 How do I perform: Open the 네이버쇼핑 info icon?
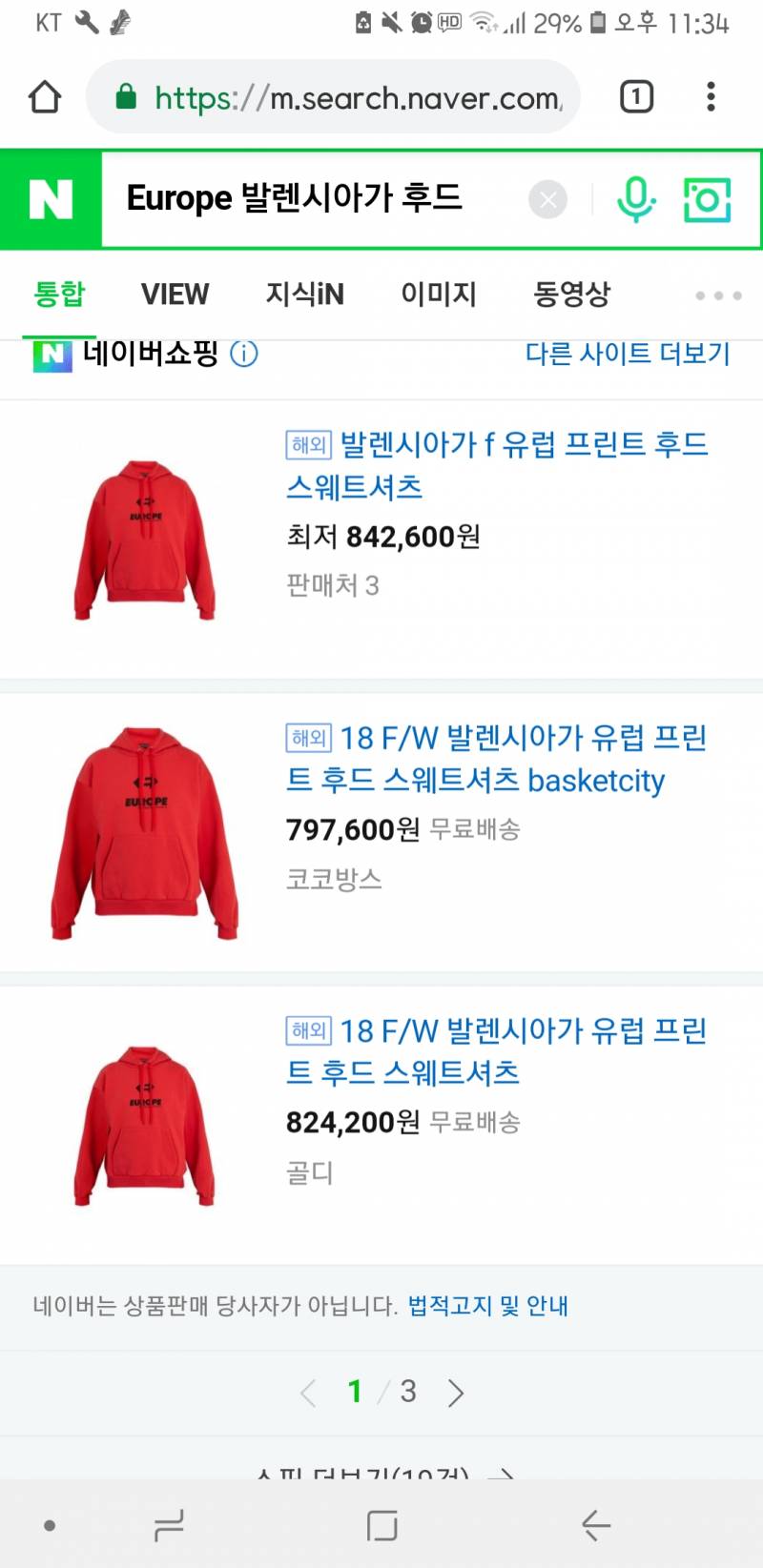click(x=245, y=354)
